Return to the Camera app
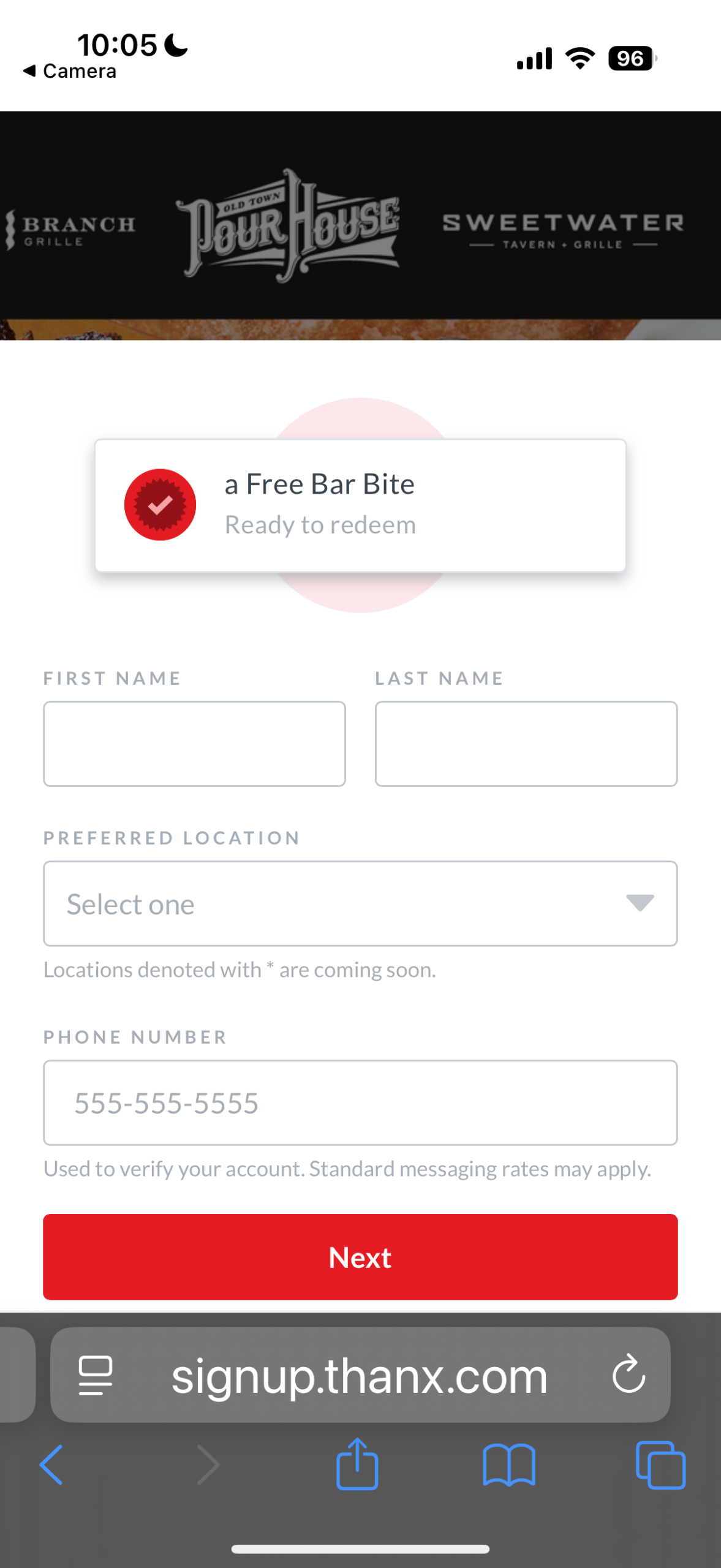This screenshot has width=721, height=1568. pos(70,71)
